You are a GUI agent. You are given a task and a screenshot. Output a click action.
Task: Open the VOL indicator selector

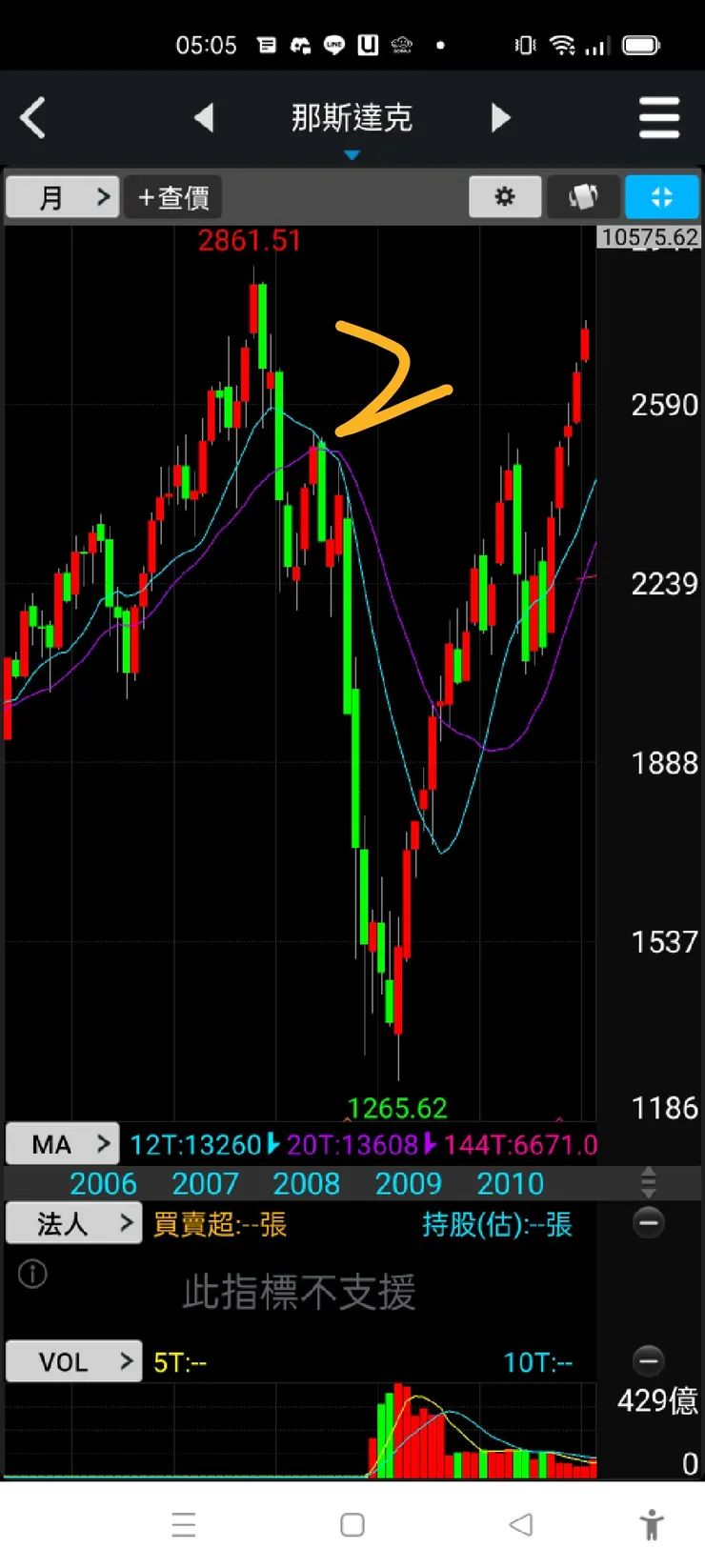pyautogui.click(x=73, y=1362)
